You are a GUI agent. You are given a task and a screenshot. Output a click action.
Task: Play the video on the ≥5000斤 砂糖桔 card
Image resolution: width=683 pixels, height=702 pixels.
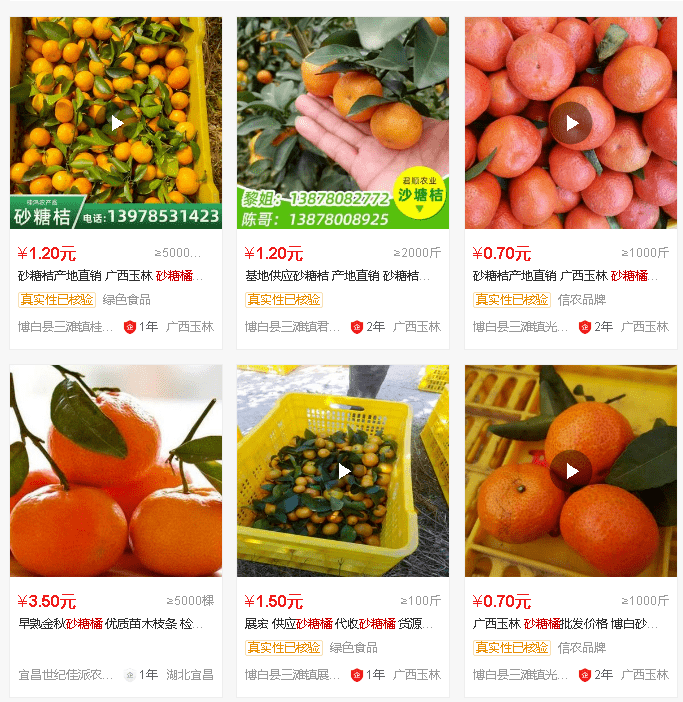(117, 123)
